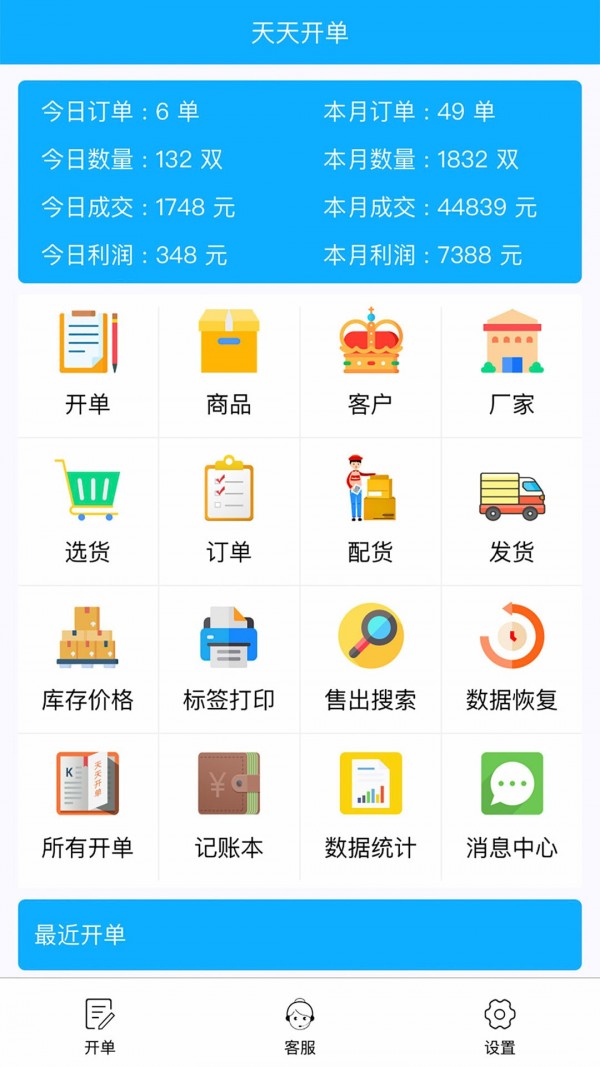Screen dimensions: 600x1067
Task: Open 发货 shipping
Action: click(511, 511)
